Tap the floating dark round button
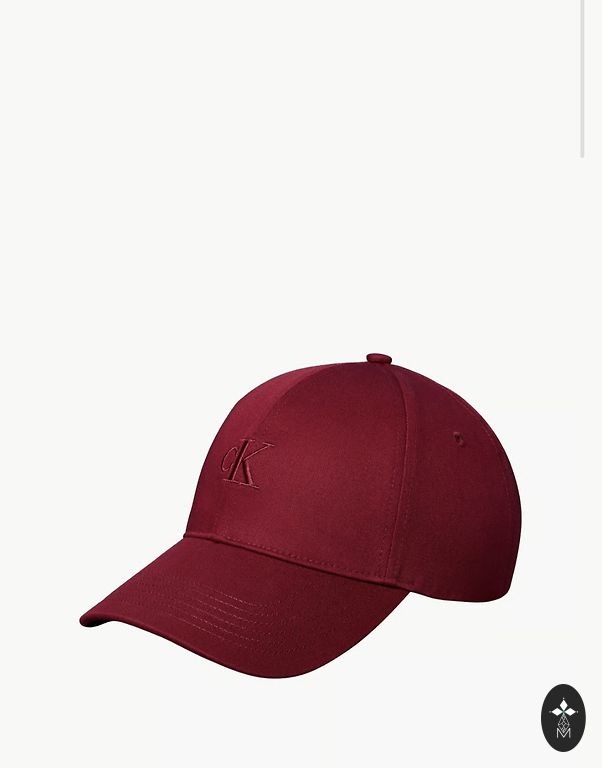Screen dimensions: 602x768 point(563,717)
